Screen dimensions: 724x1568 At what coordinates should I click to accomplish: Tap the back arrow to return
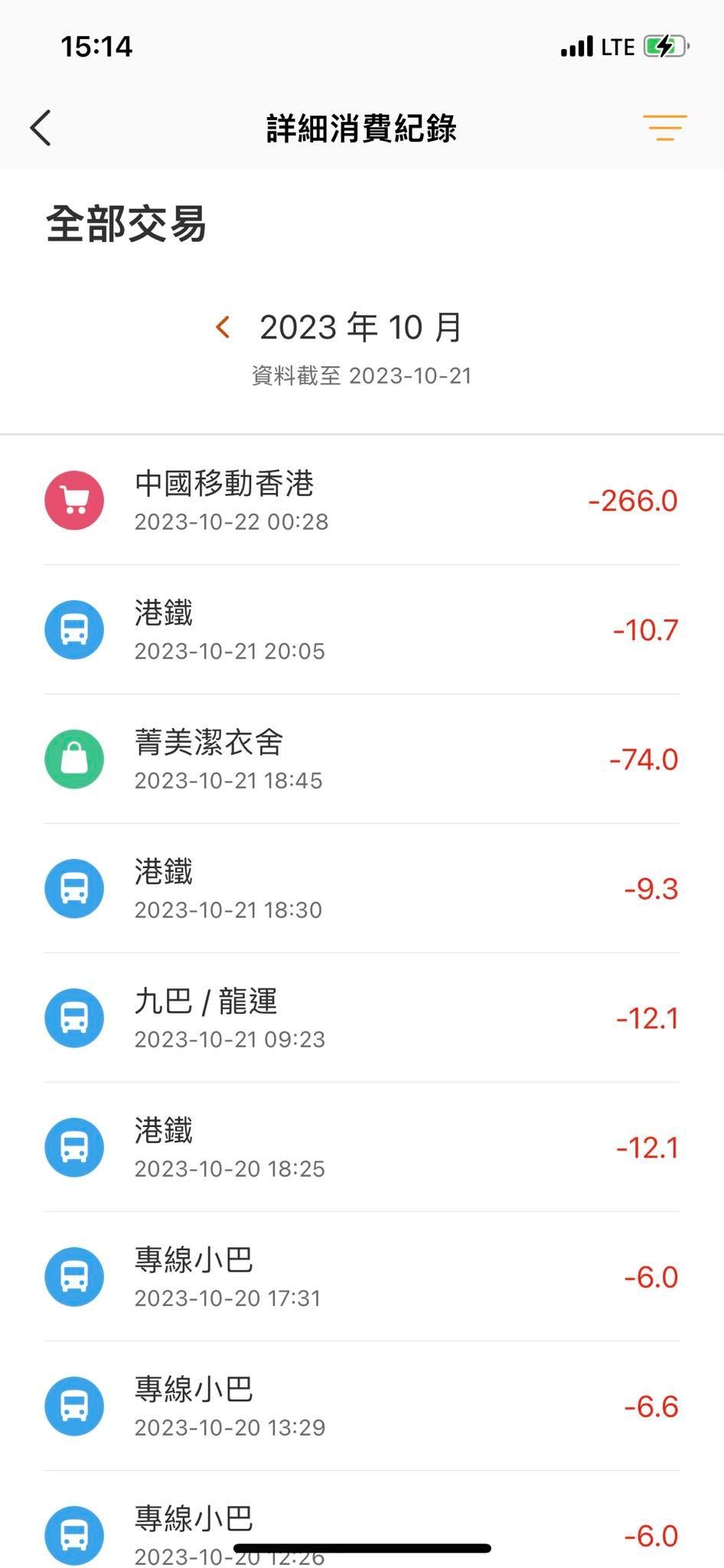pyautogui.click(x=40, y=127)
